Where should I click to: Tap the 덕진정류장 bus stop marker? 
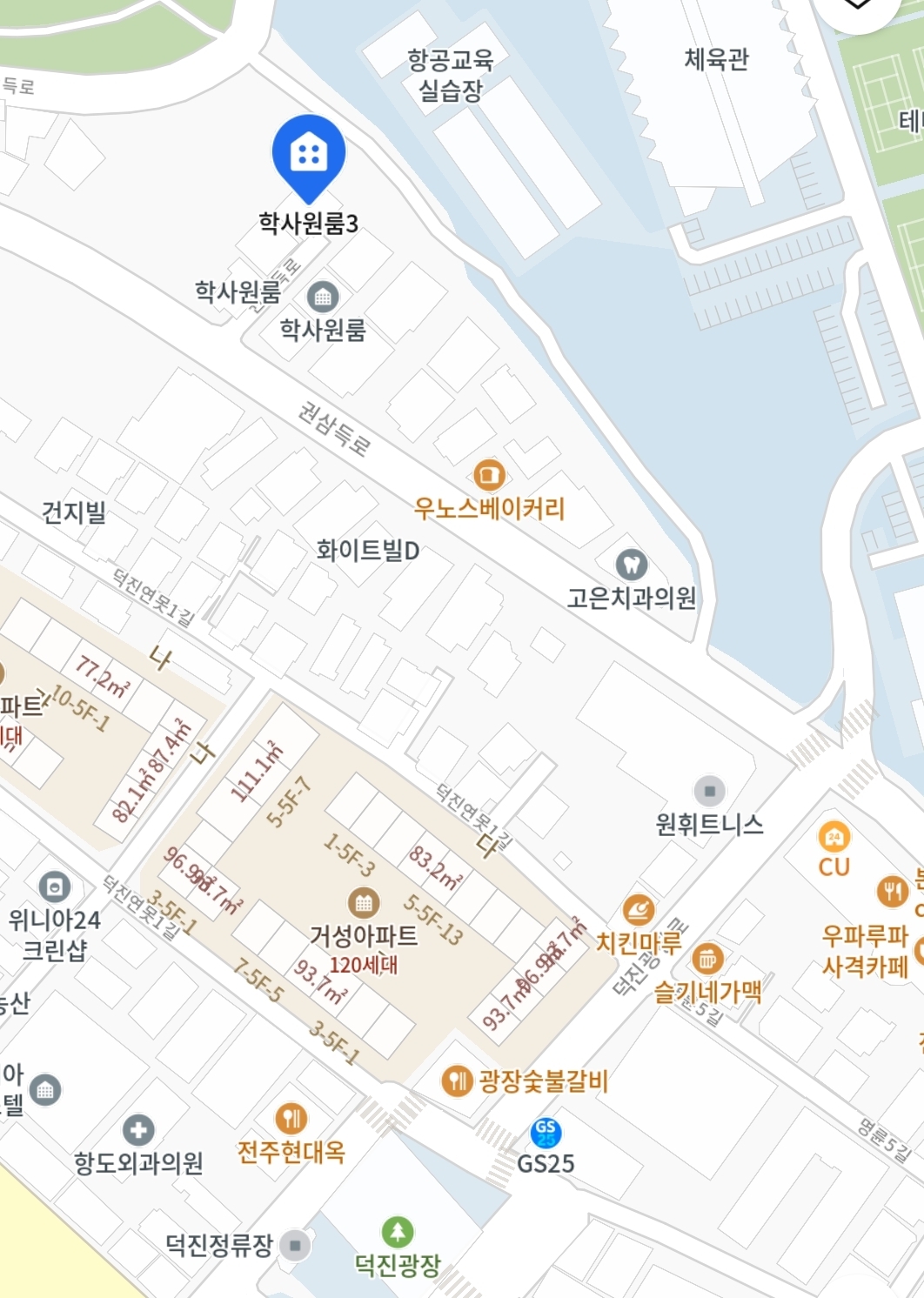(x=295, y=1245)
